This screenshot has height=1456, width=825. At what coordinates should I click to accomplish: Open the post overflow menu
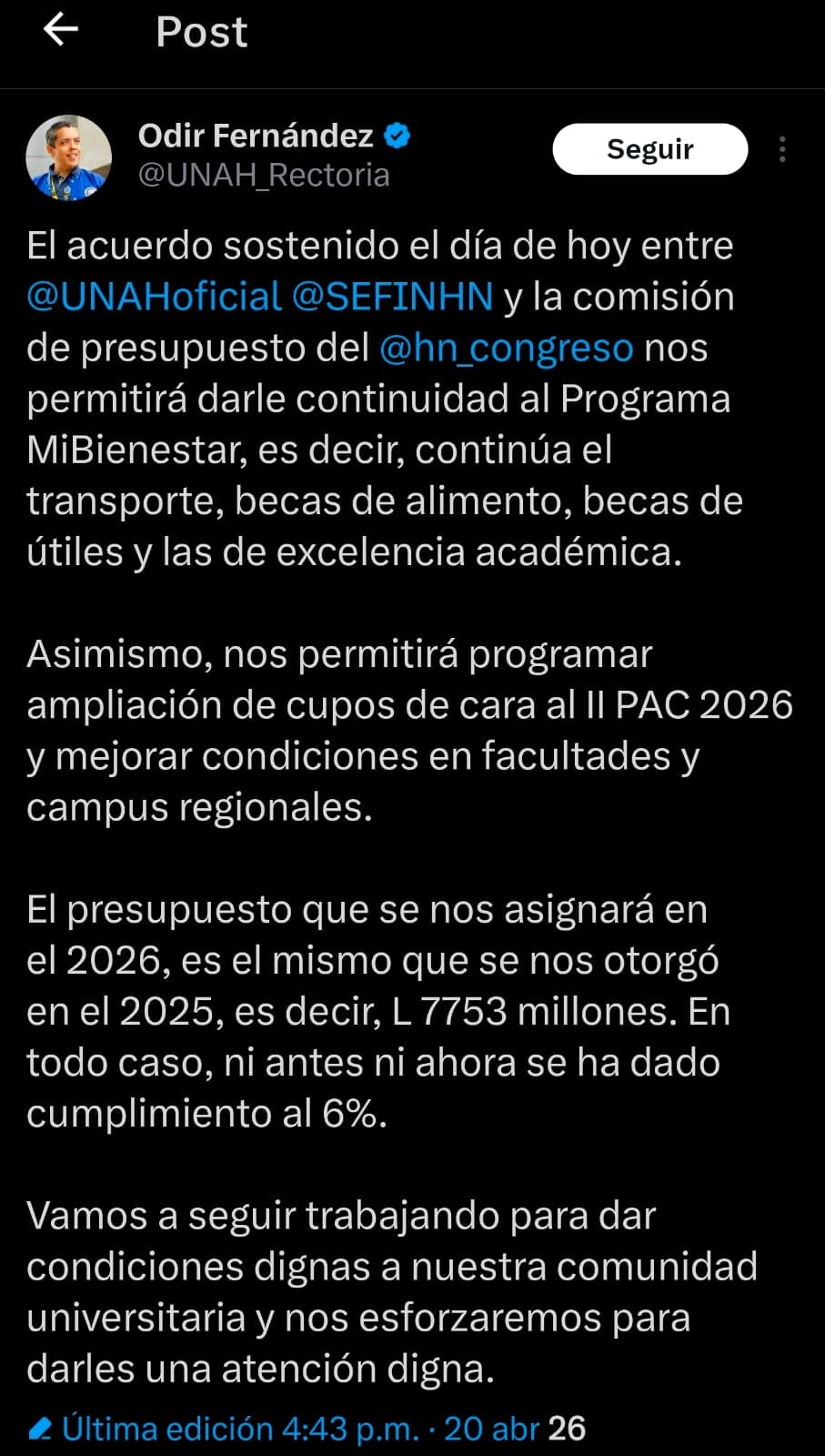click(782, 149)
